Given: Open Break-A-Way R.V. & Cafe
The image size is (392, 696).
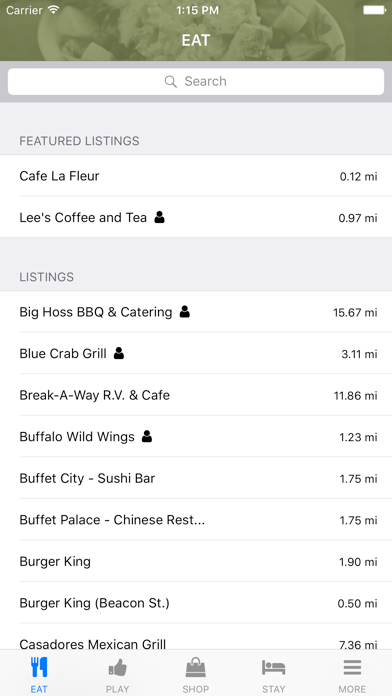Looking at the screenshot, I should pyautogui.click(x=196, y=395).
